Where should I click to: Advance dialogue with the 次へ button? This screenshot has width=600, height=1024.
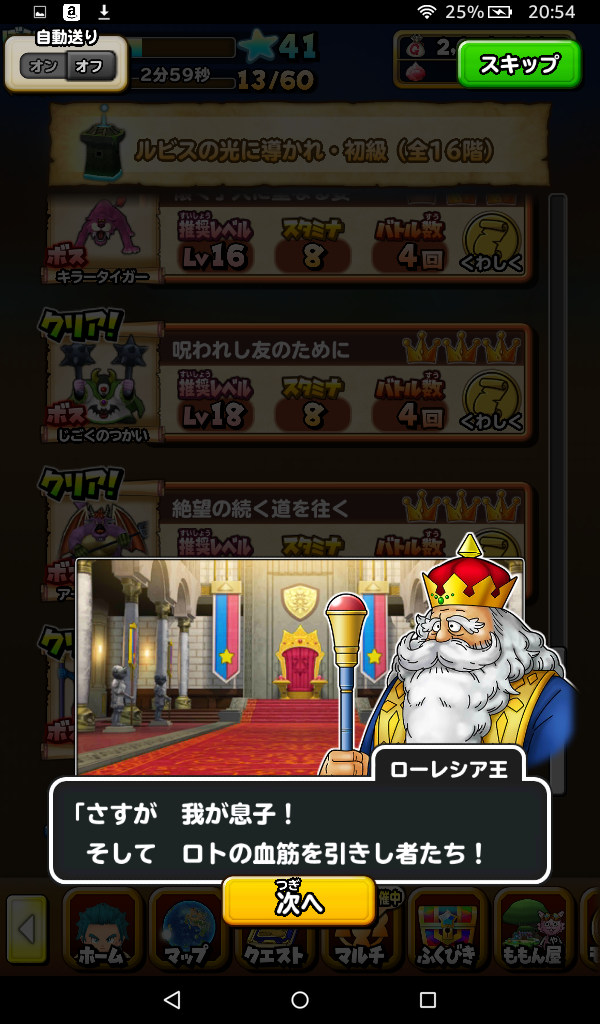[x=299, y=901]
